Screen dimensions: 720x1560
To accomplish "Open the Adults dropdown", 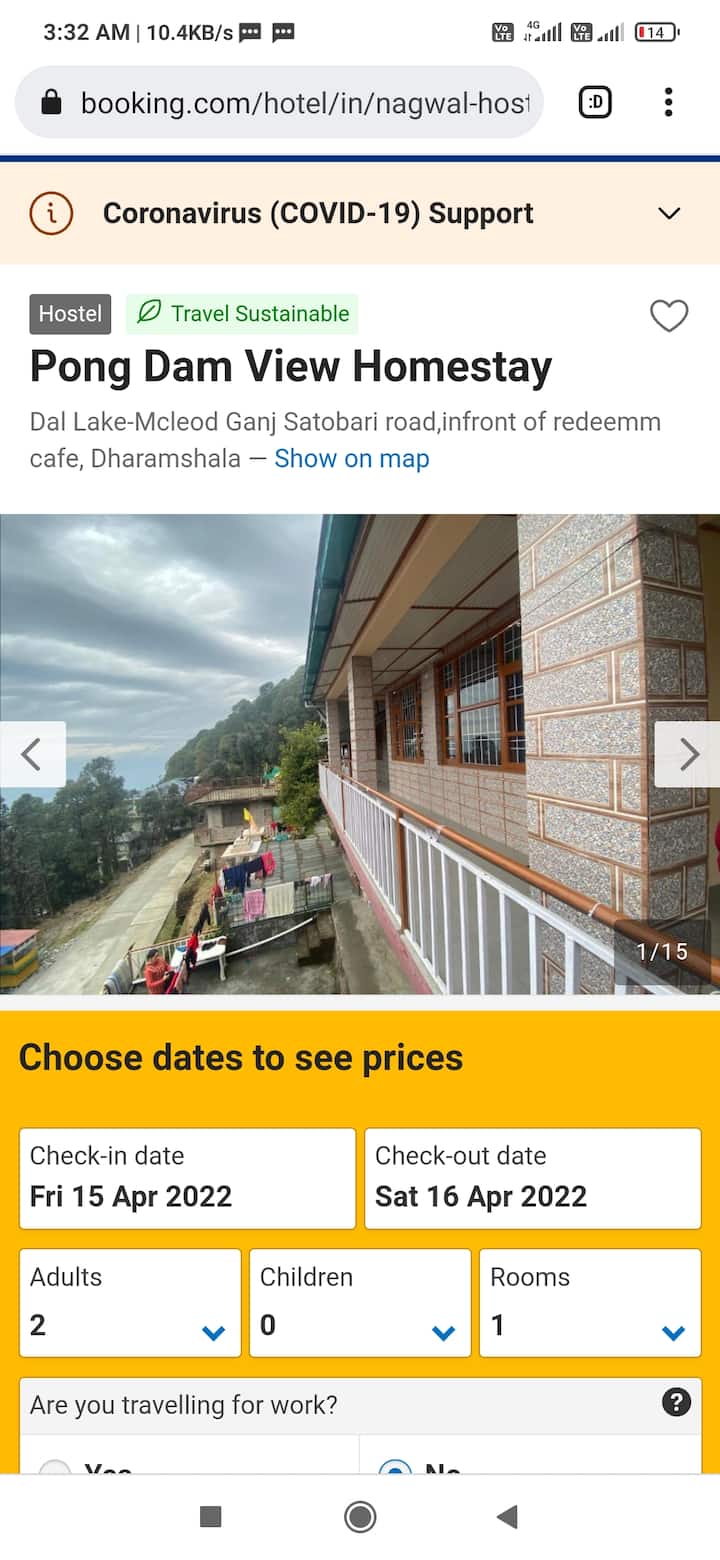I will click(x=130, y=1303).
